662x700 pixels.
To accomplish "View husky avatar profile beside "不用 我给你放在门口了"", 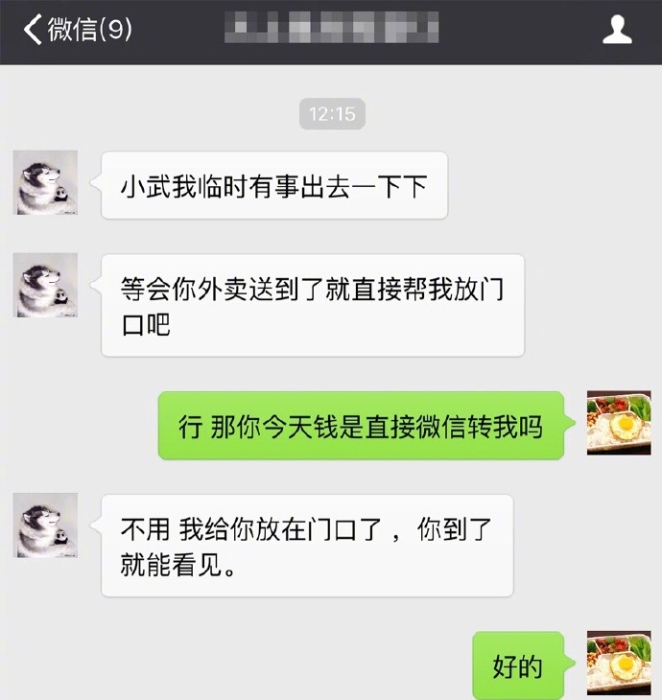I will [x=46, y=526].
